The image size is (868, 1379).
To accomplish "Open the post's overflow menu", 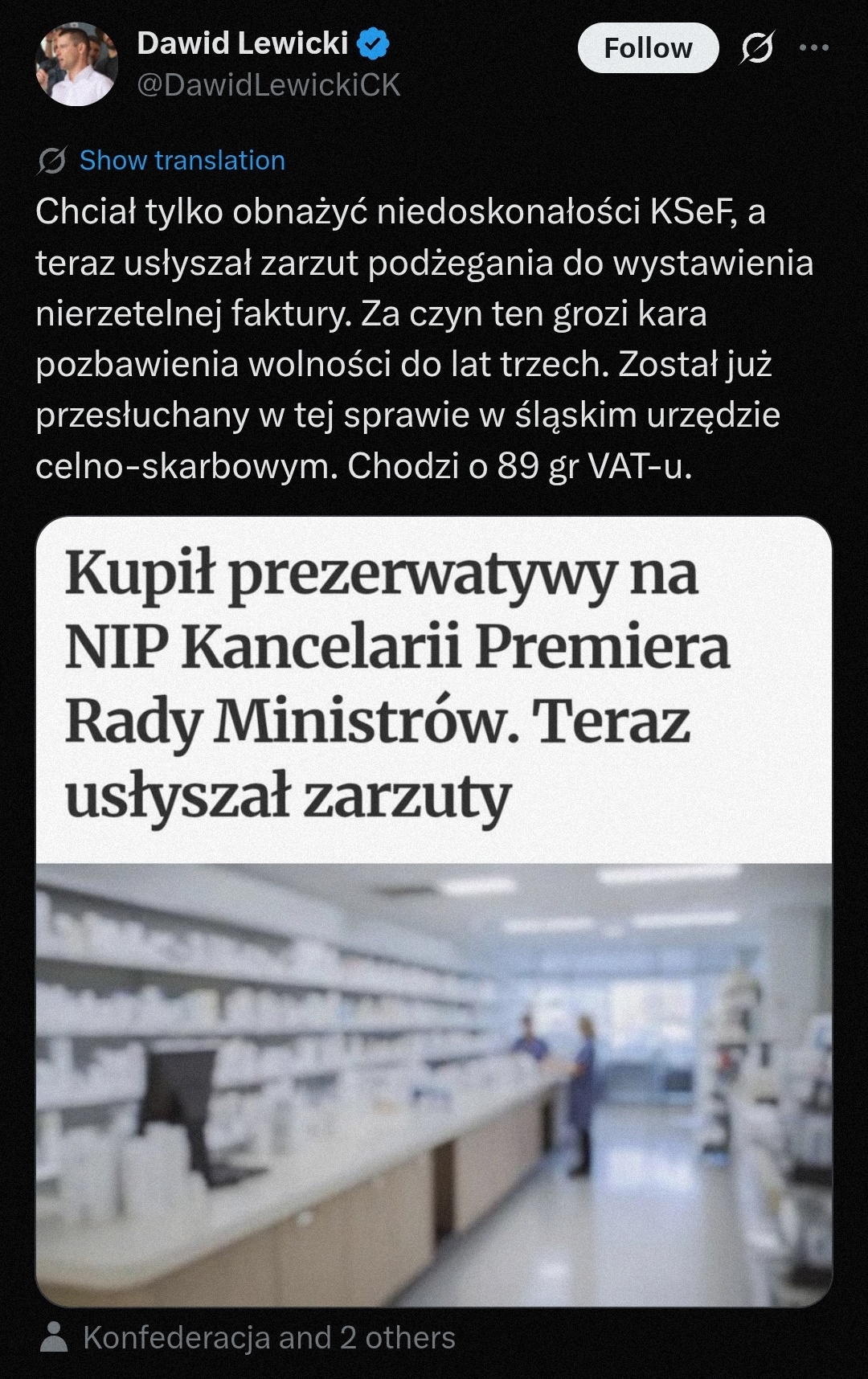I will click(814, 48).
